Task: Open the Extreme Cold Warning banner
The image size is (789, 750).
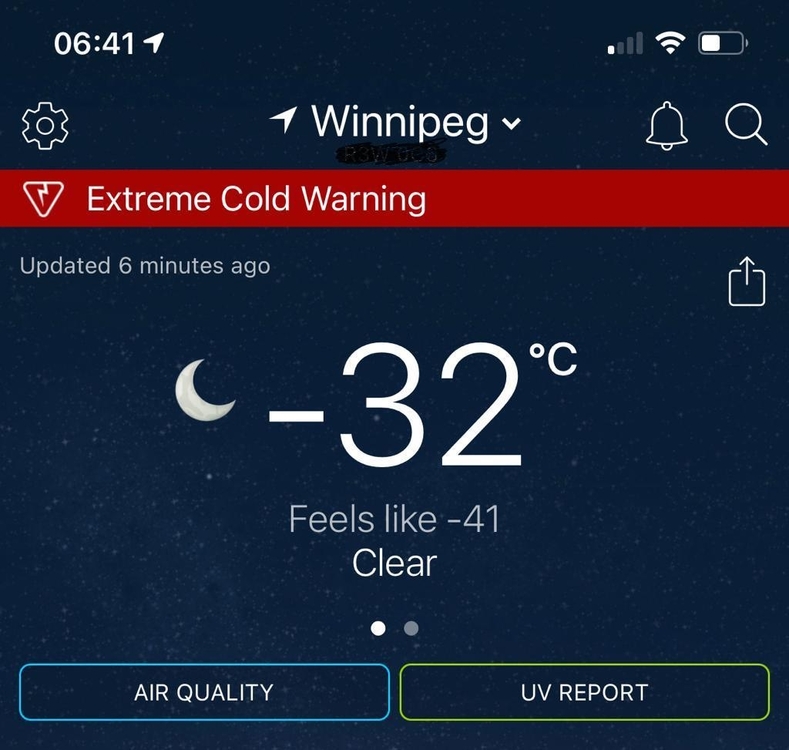Action: tap(394, 199)
